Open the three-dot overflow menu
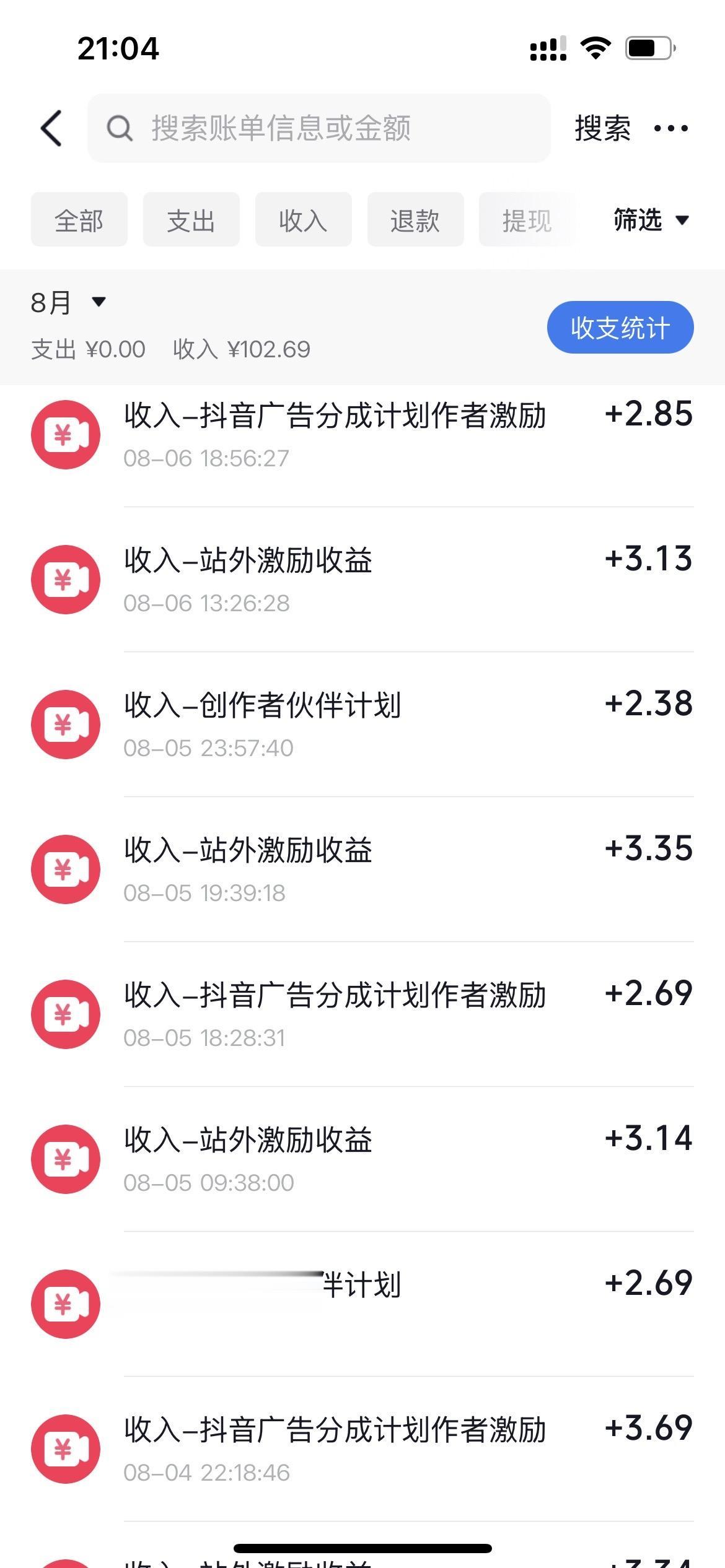The width and height of the screenshot is (725, 1568). tap(671, 128)
